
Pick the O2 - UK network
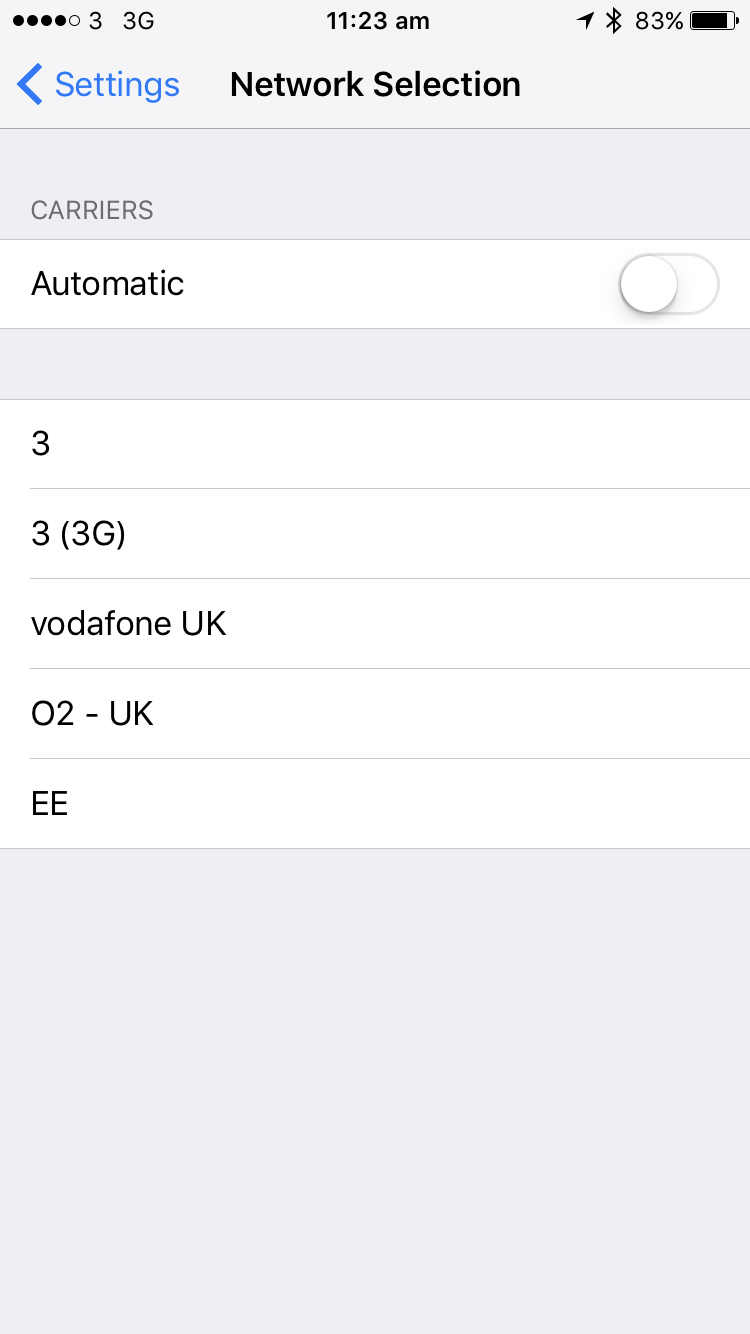(375, 714)
